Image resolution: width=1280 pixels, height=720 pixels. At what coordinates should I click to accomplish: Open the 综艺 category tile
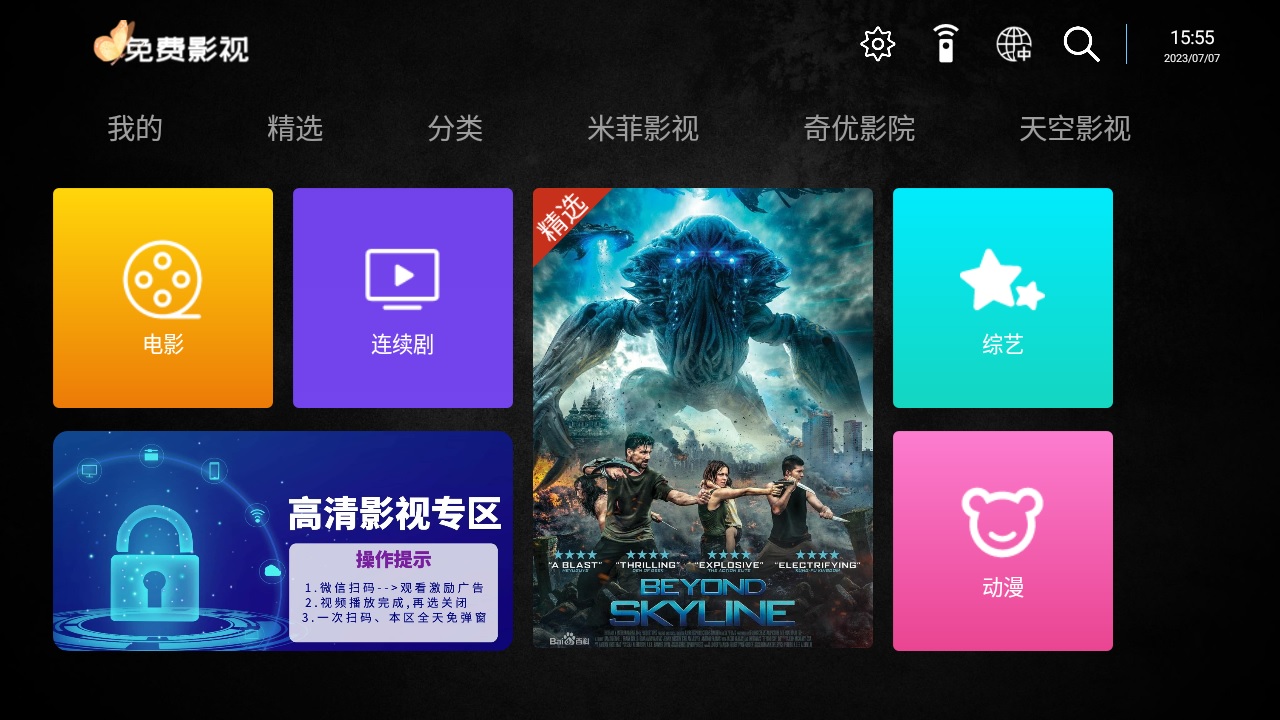[x=1003, y=298]
